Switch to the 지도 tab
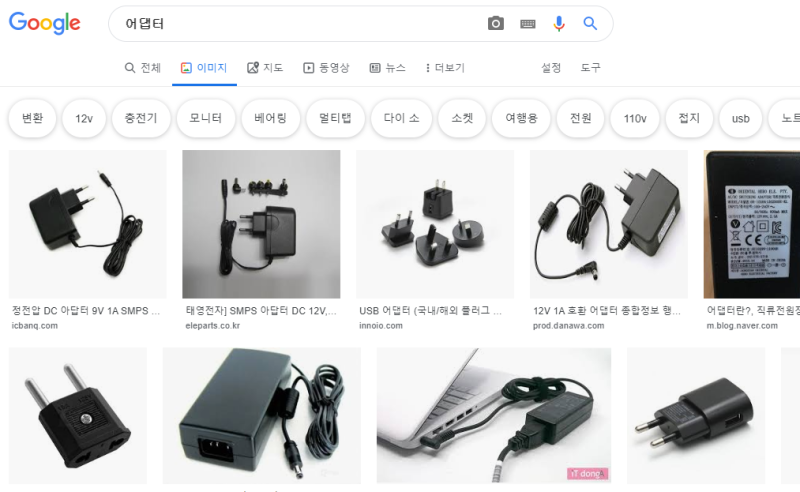Image resolution: width=800 pixels, height=492 pixels. (265, 68)
